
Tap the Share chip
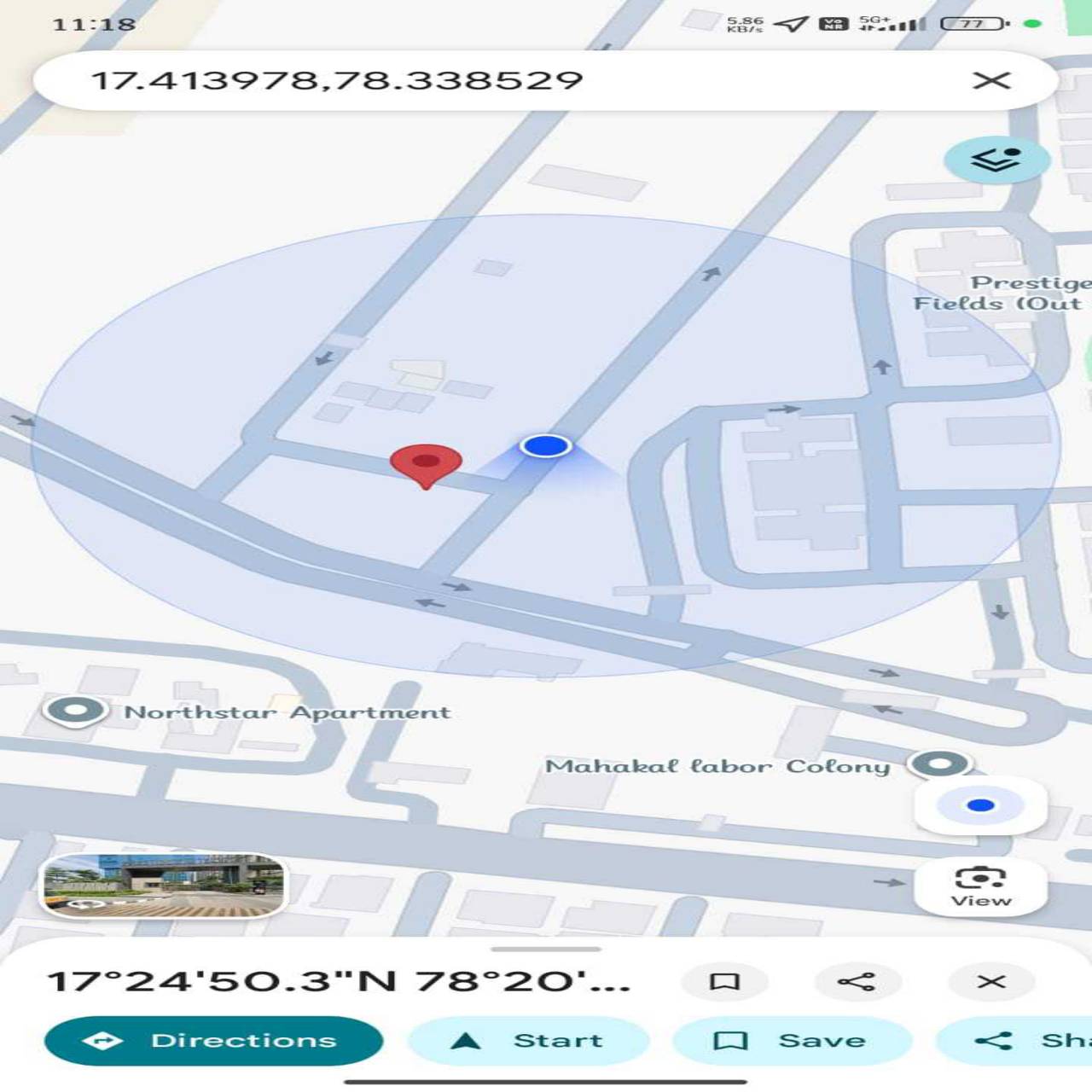[x=1015, y=1041]
